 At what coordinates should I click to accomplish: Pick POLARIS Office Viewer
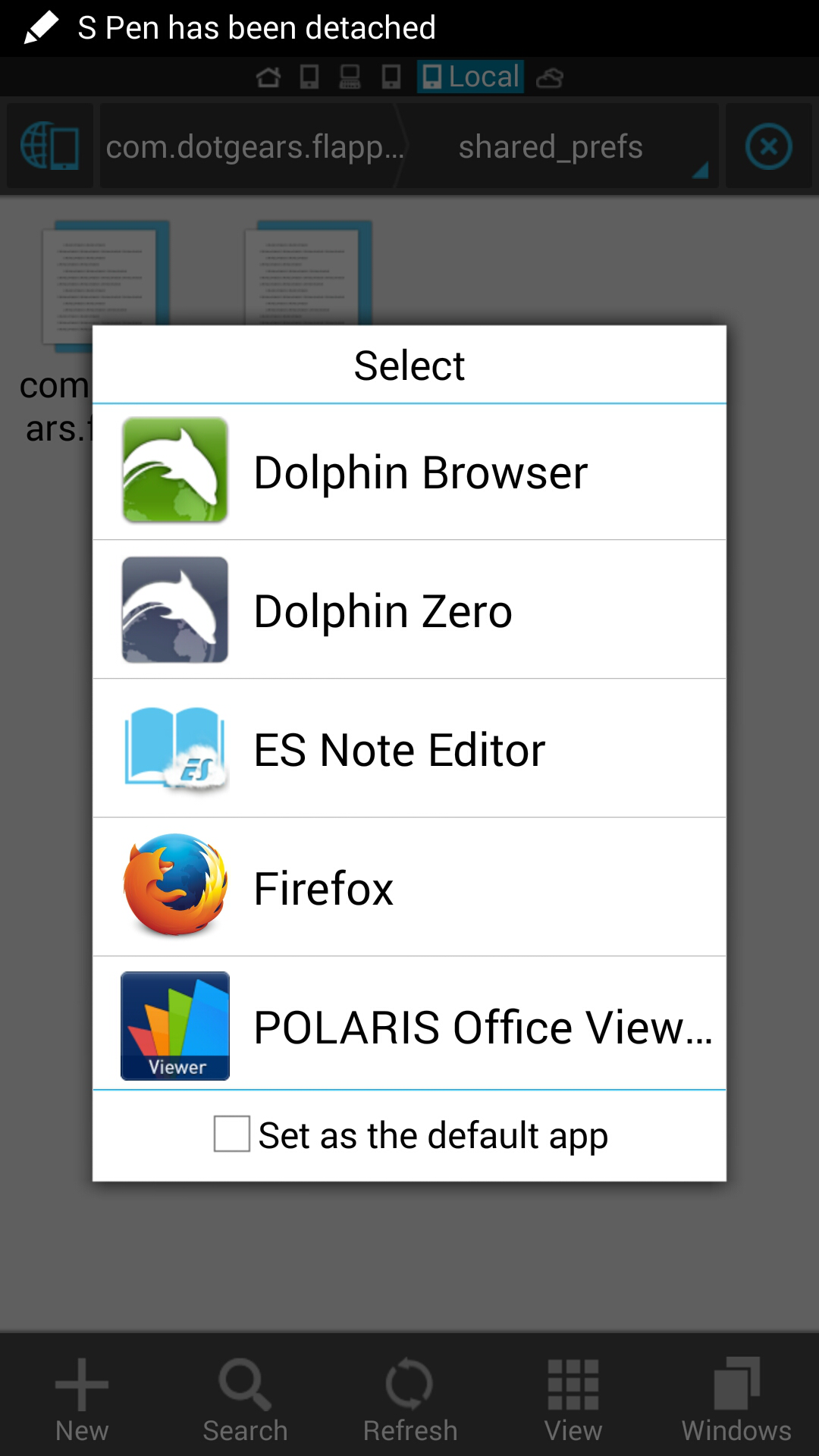pyautogui.click(x=409, y=1026)
